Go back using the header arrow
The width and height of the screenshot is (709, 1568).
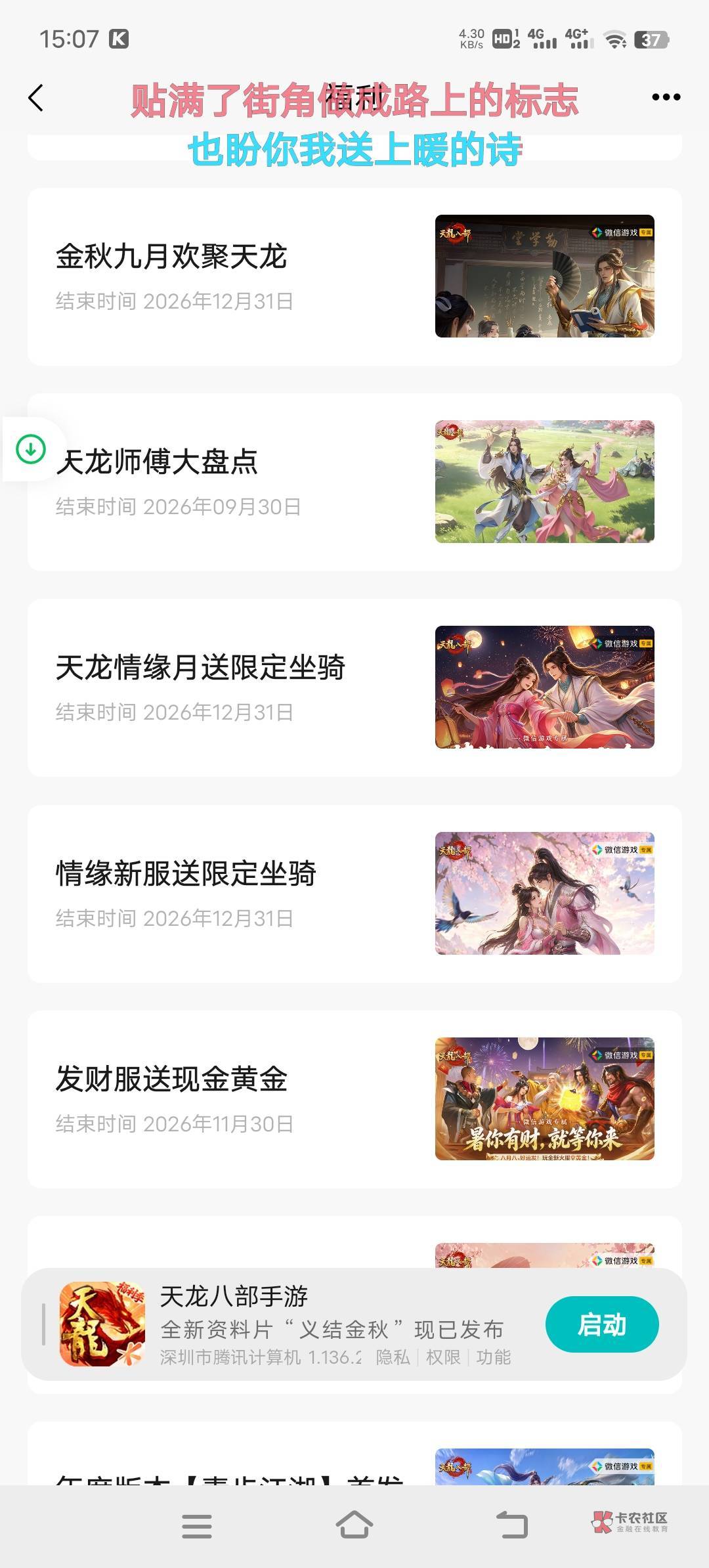pos(36,98)
